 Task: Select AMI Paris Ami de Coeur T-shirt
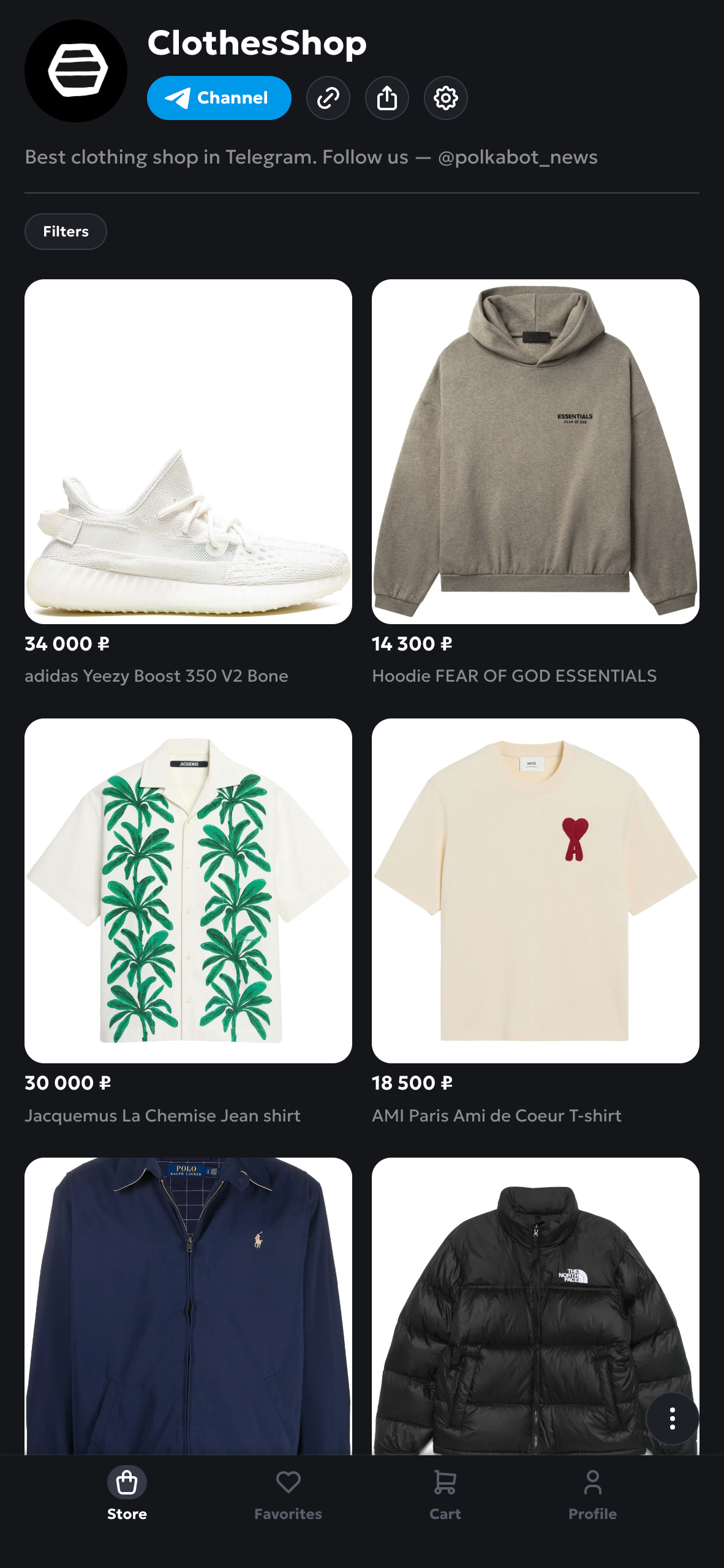pyautogui.click(x=535, y=891)
